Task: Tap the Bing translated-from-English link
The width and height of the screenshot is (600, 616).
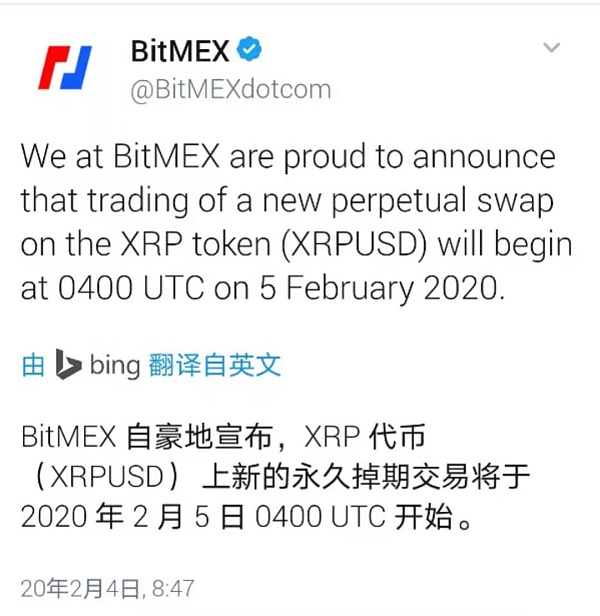Action: tap(152, 365)
